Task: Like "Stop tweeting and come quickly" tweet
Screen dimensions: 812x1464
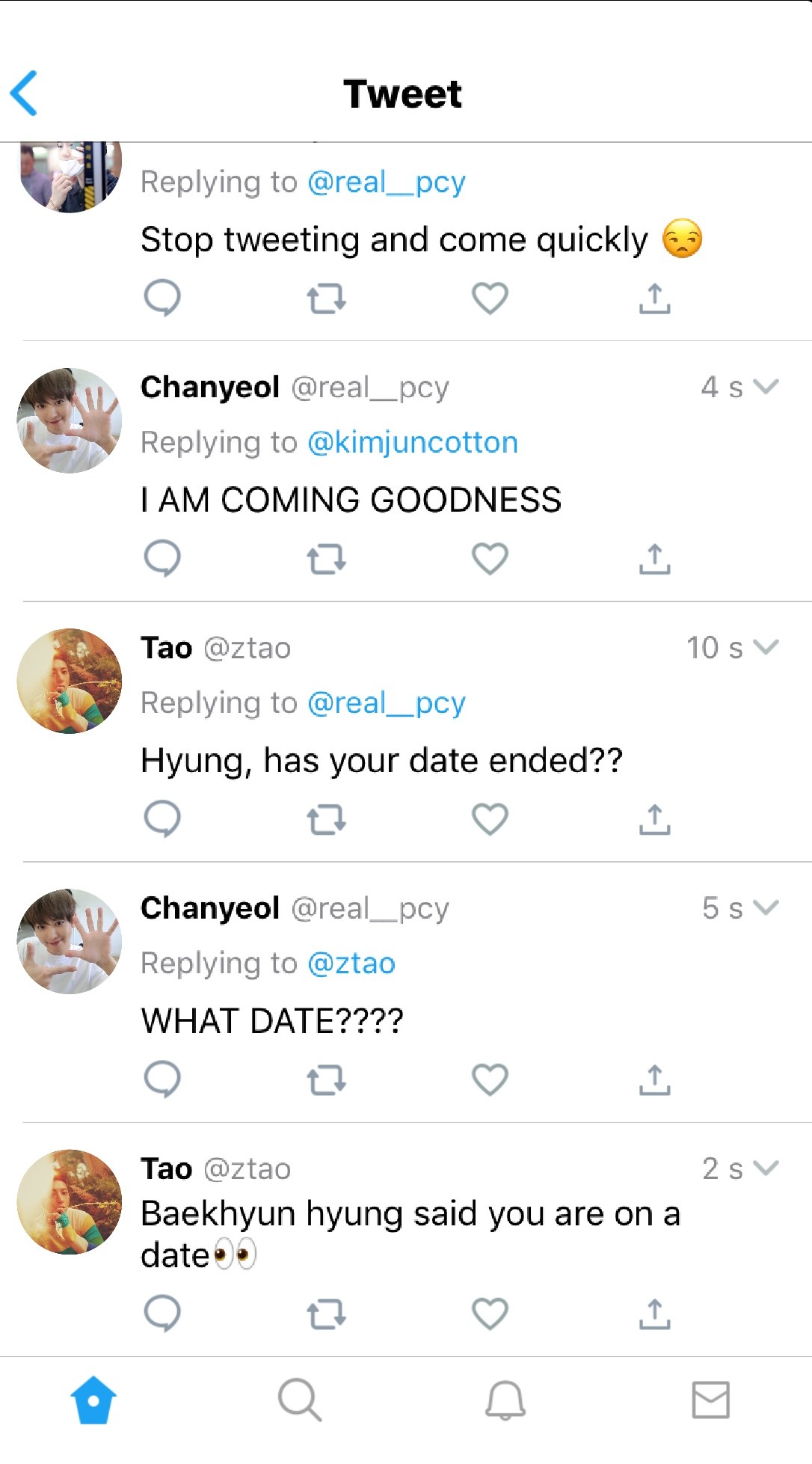Action: 490,298
